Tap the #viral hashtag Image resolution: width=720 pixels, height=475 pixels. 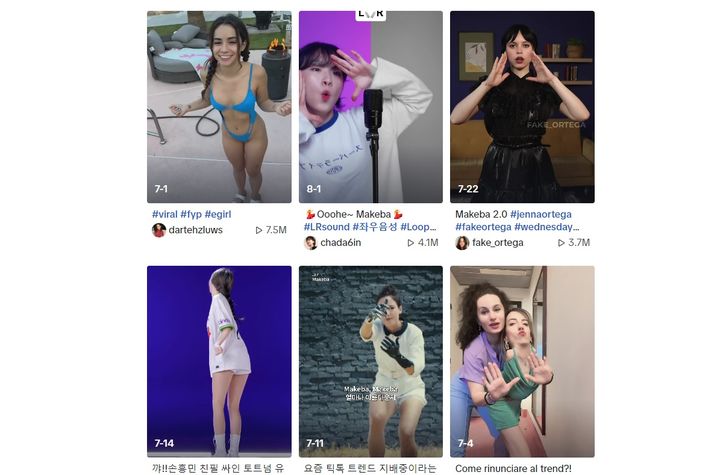pos(164,214)
